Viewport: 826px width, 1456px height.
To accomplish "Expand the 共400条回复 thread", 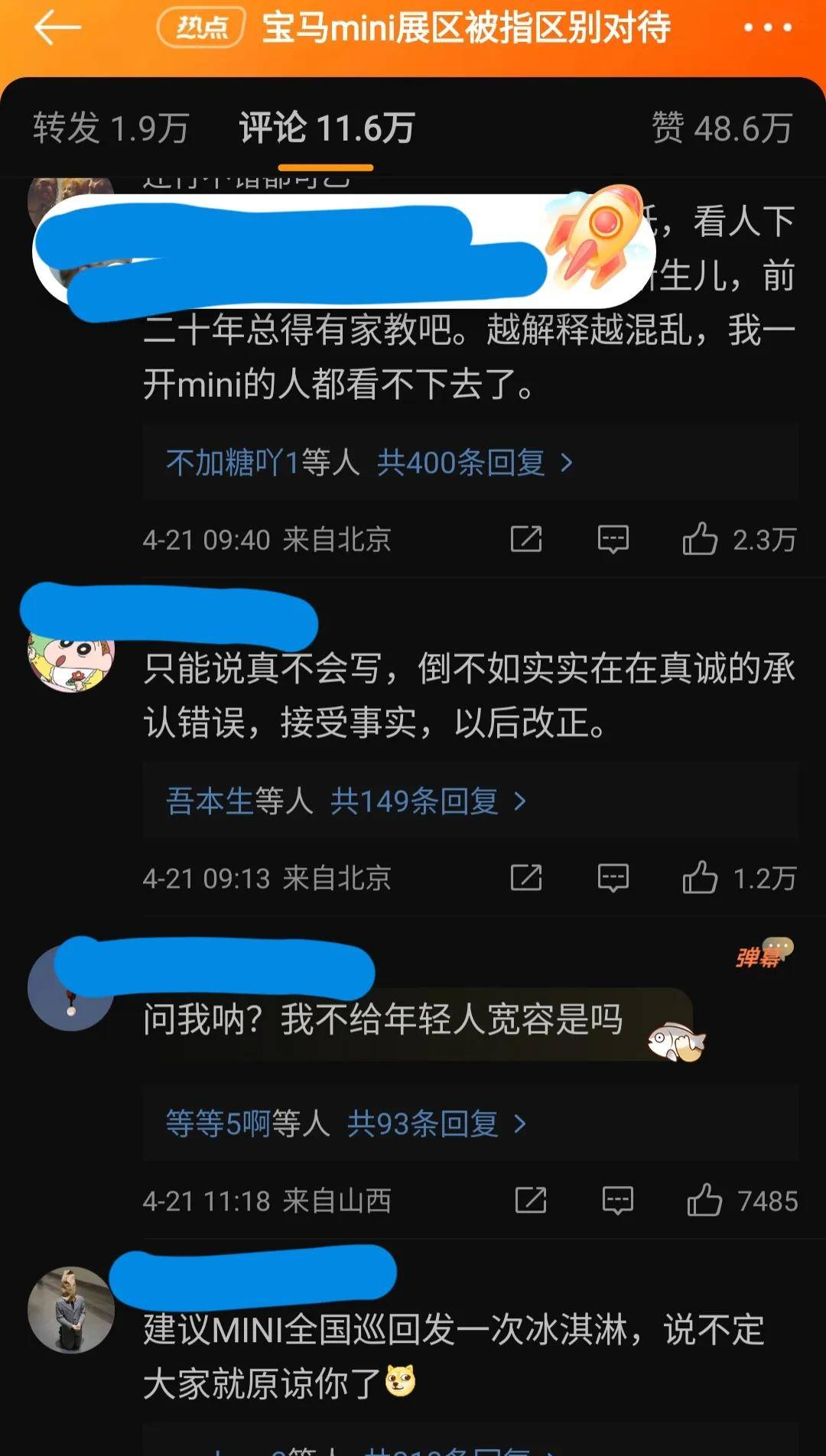I will (x=474, y=463).
